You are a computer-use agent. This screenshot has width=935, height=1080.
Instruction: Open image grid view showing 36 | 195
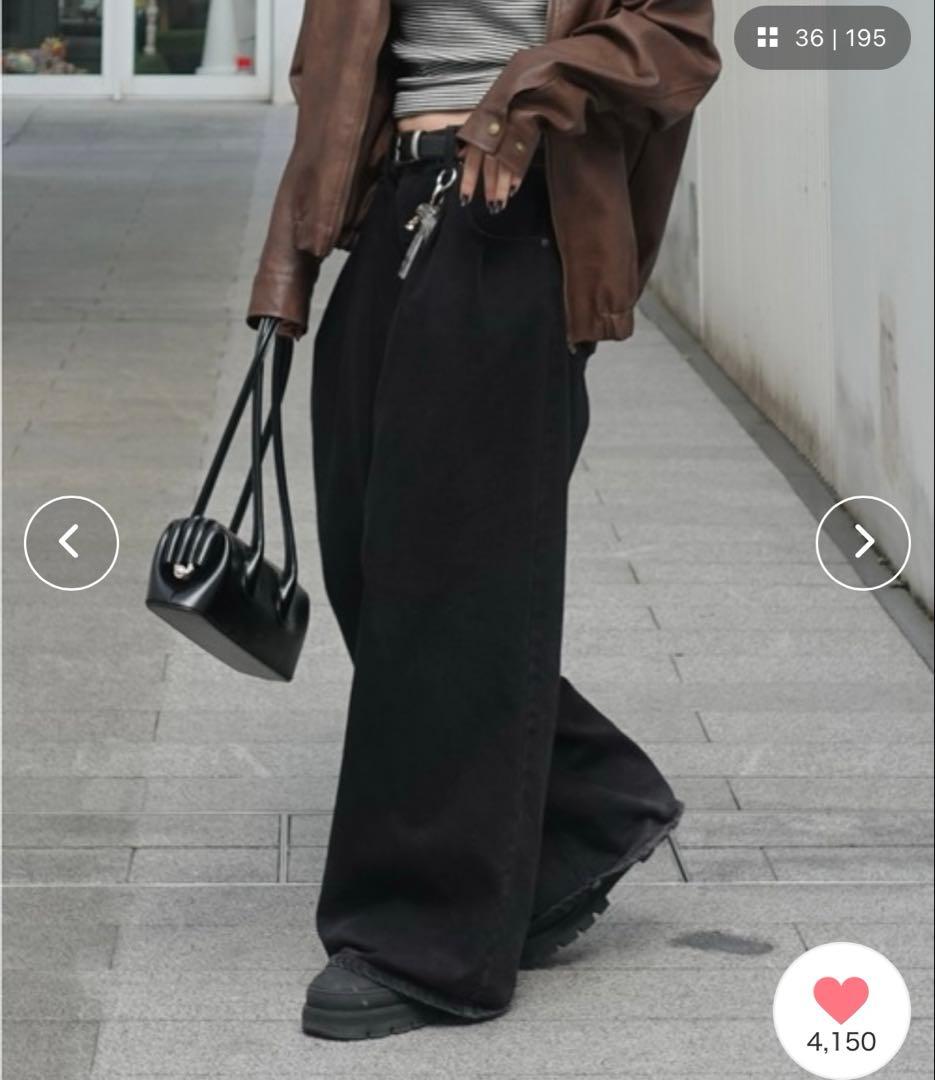[822, 39]
